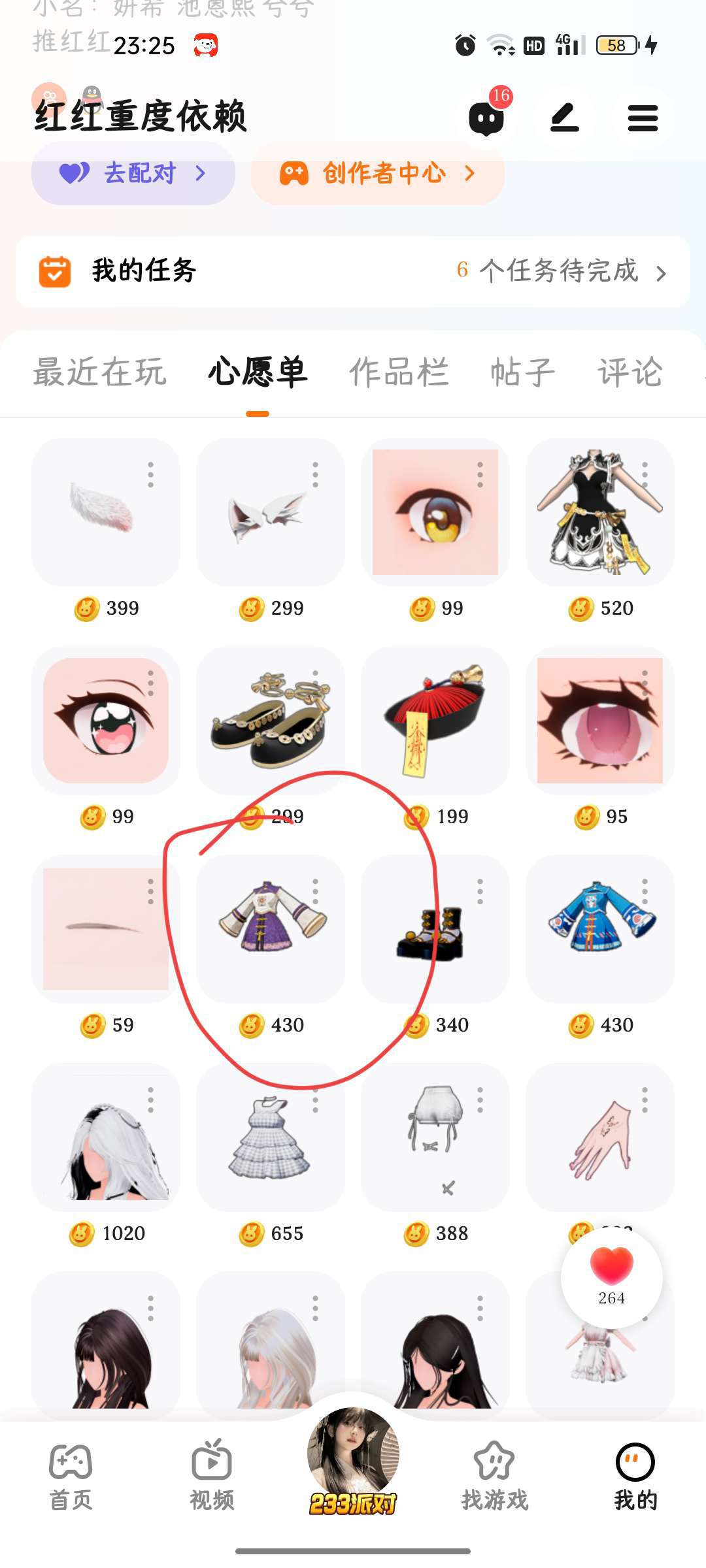Screen dimensions: 706x1568
Task: Open the hamburger menu
Action: coord(642,118)
